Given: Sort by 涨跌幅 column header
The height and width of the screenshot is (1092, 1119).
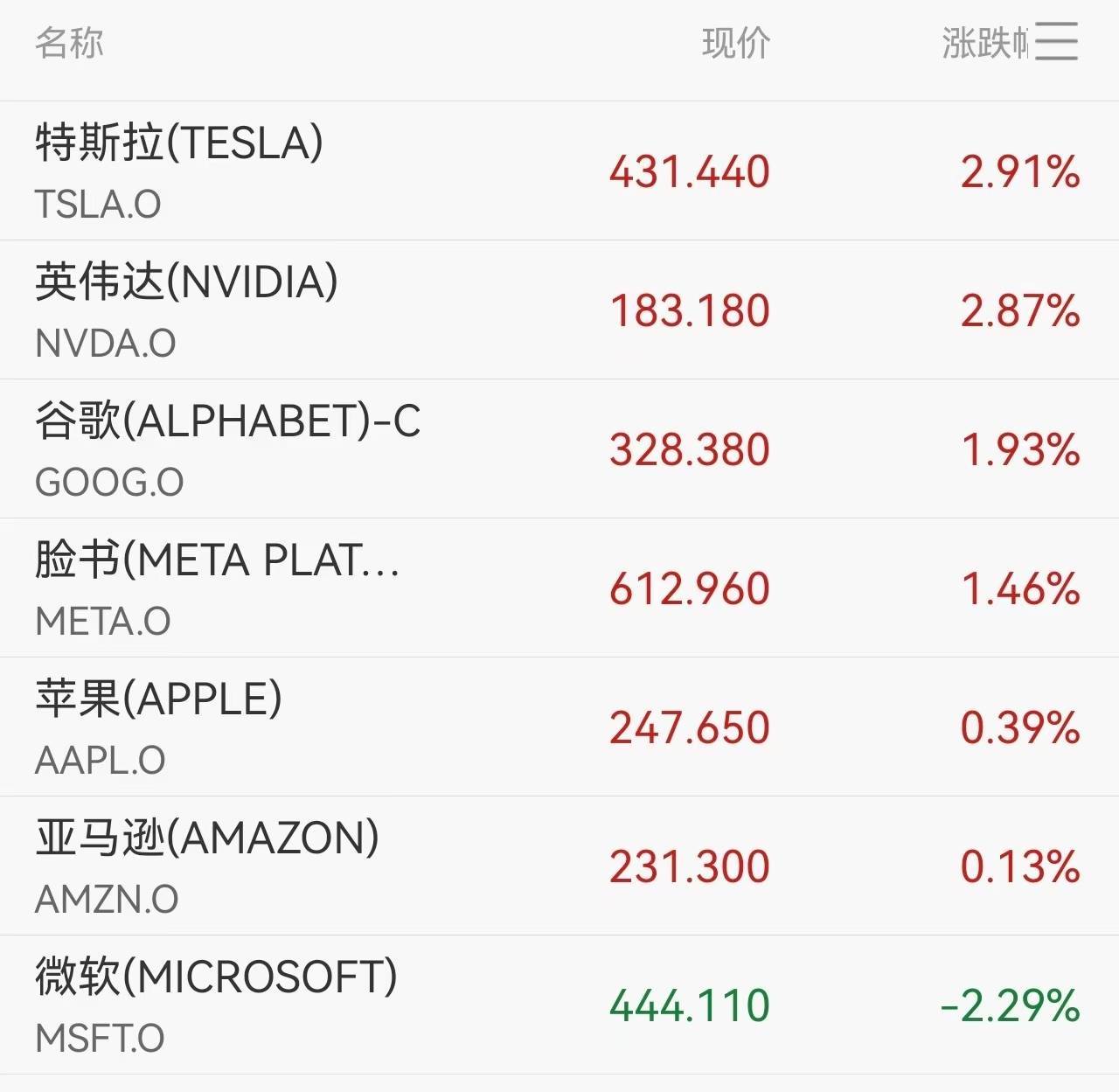Looking at the screenshot, I should coord(983,43).
